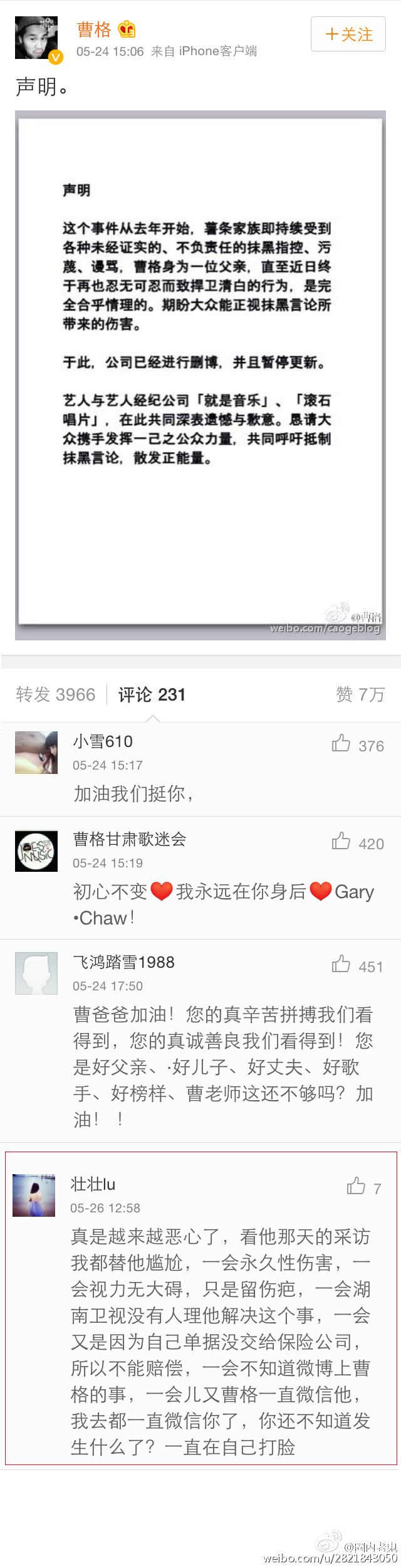Follow 曹格 with the 关注 button
The height and width of the screenshot is (1568, 401).
tap(348, 34)
